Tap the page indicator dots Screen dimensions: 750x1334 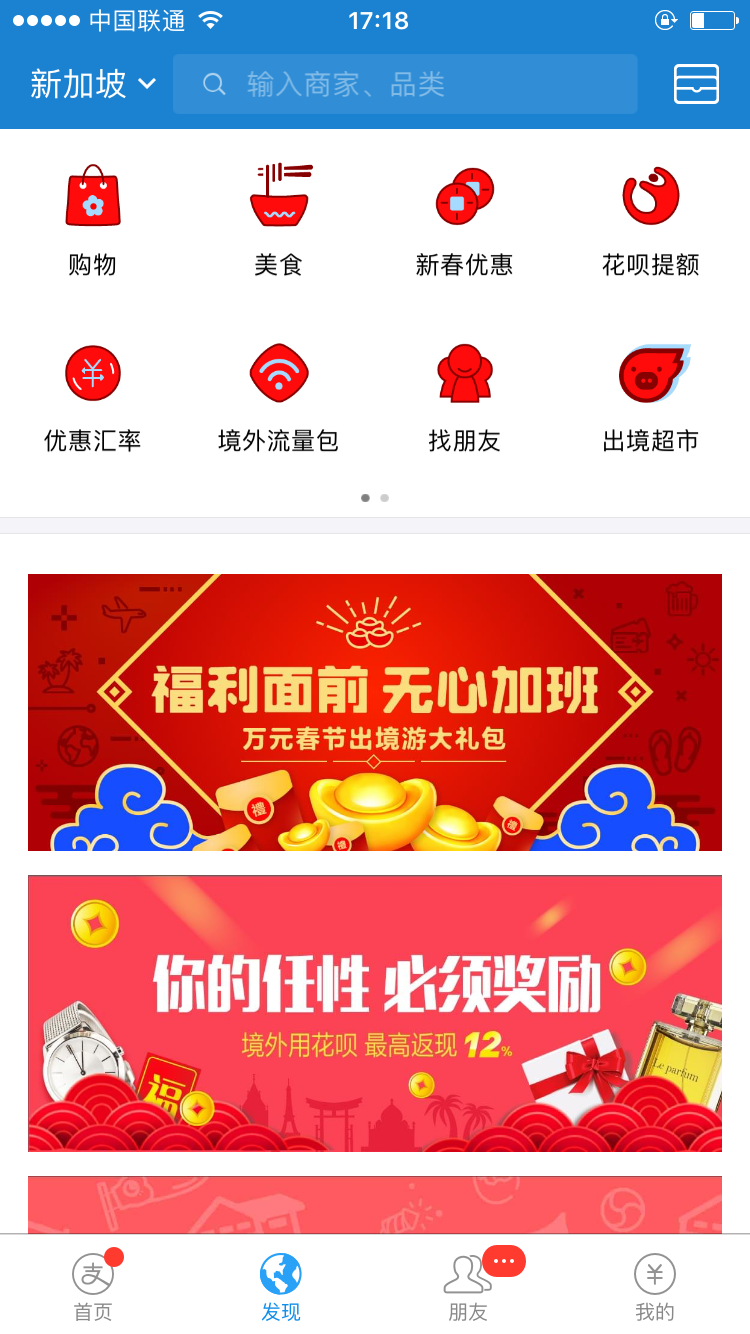point(375,497)
